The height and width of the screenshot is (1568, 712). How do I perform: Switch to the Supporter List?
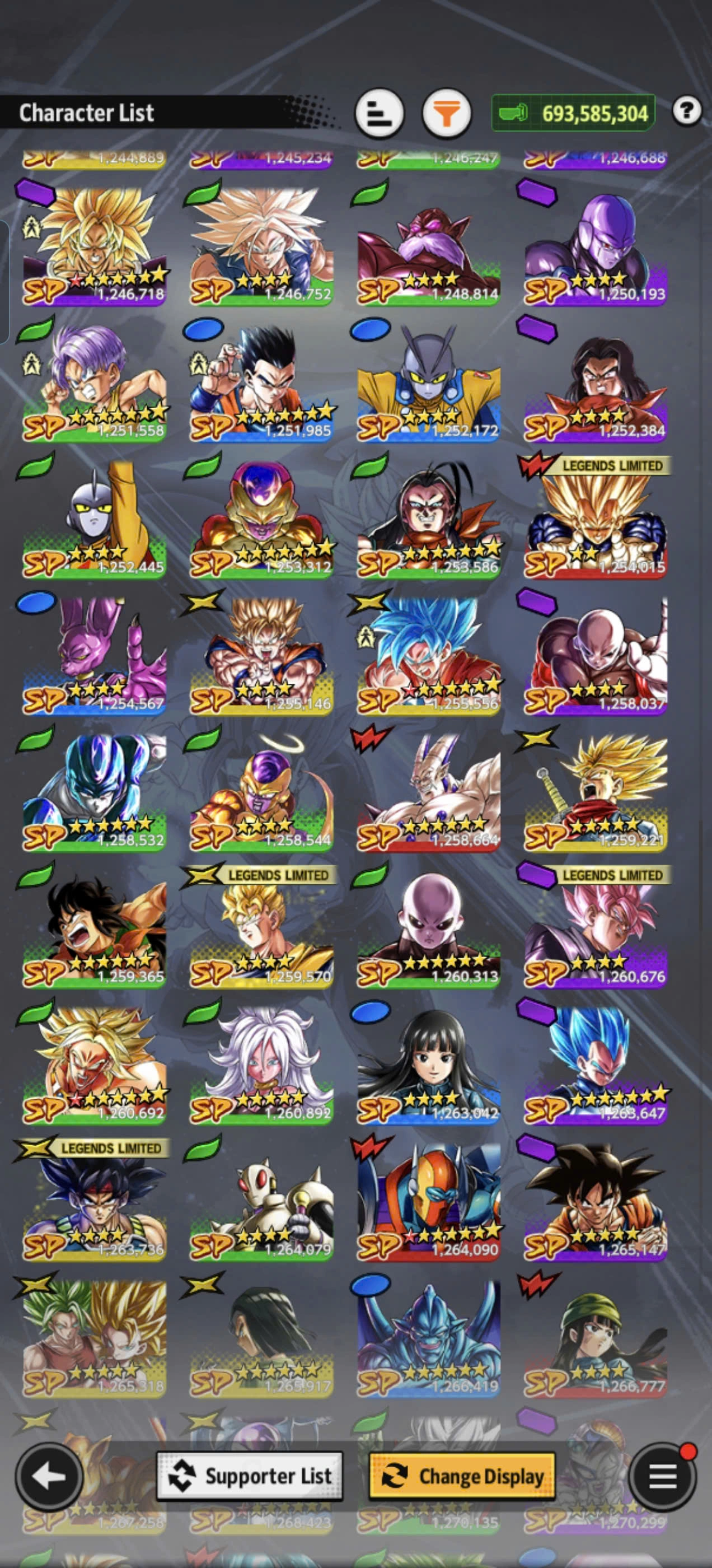(250, 1476)
